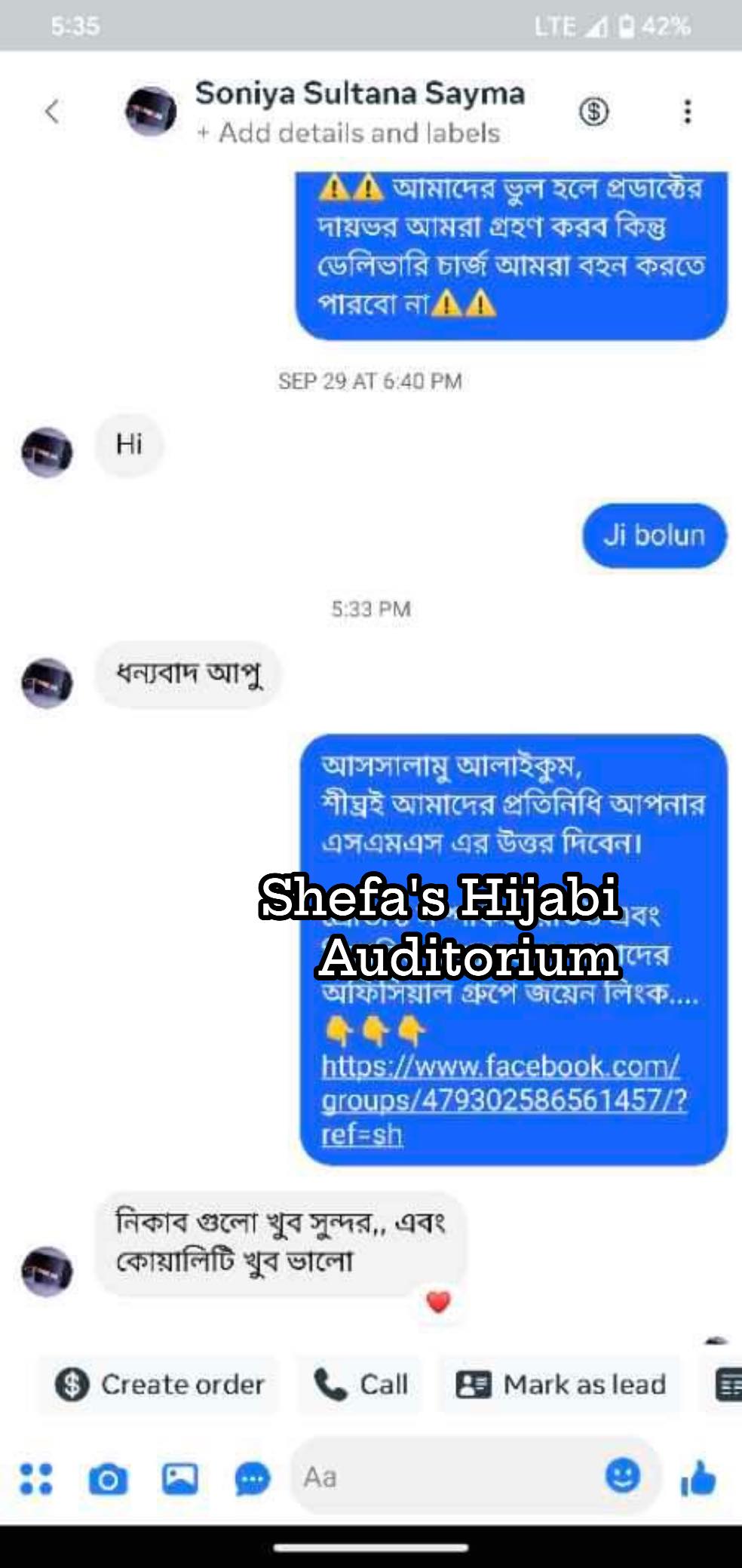Open the camera
Image resolution: width=742 pixels, height=1568 pixels.
pyautogui.click(x=108, y=1480)
